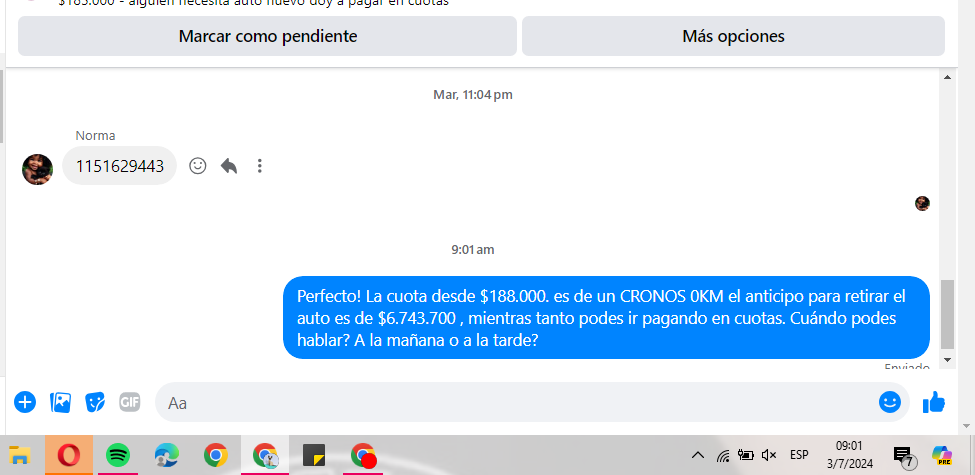Reply to Norma's phone number message
975x475 pixels.
(x=229, y=166)
